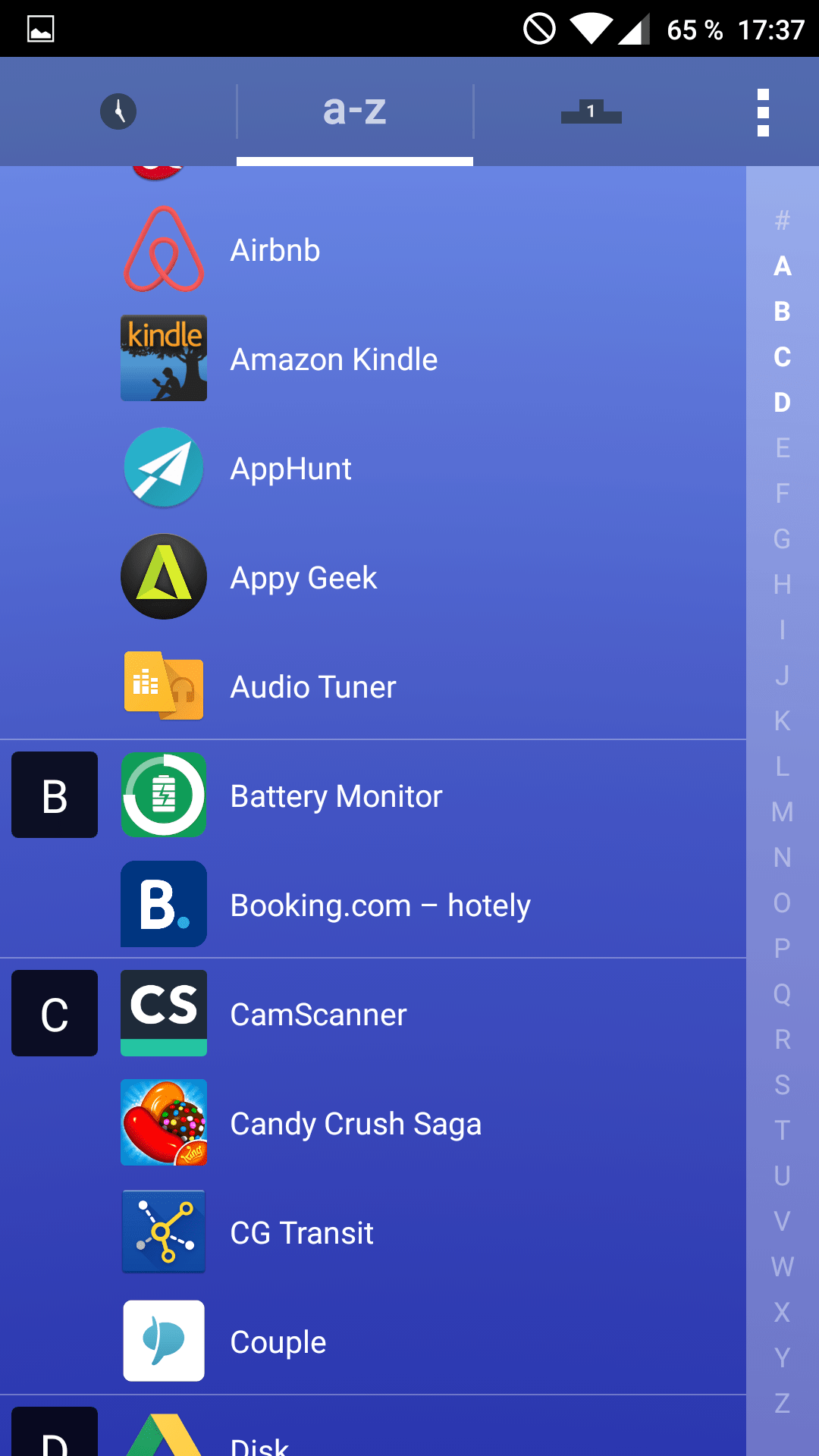Switch to the recent apps clock tab

pyautogui.click(x=118, y=111)
